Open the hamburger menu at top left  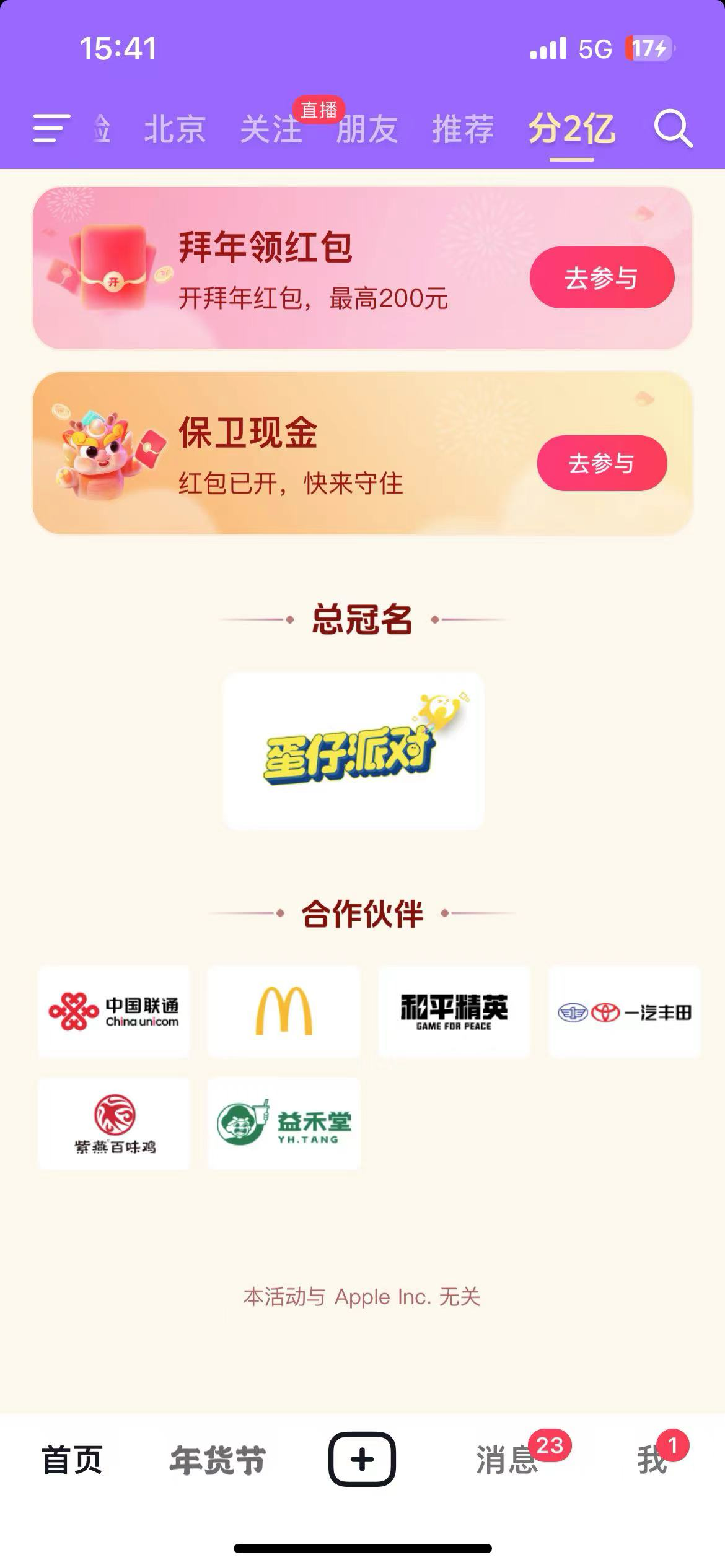51,128
